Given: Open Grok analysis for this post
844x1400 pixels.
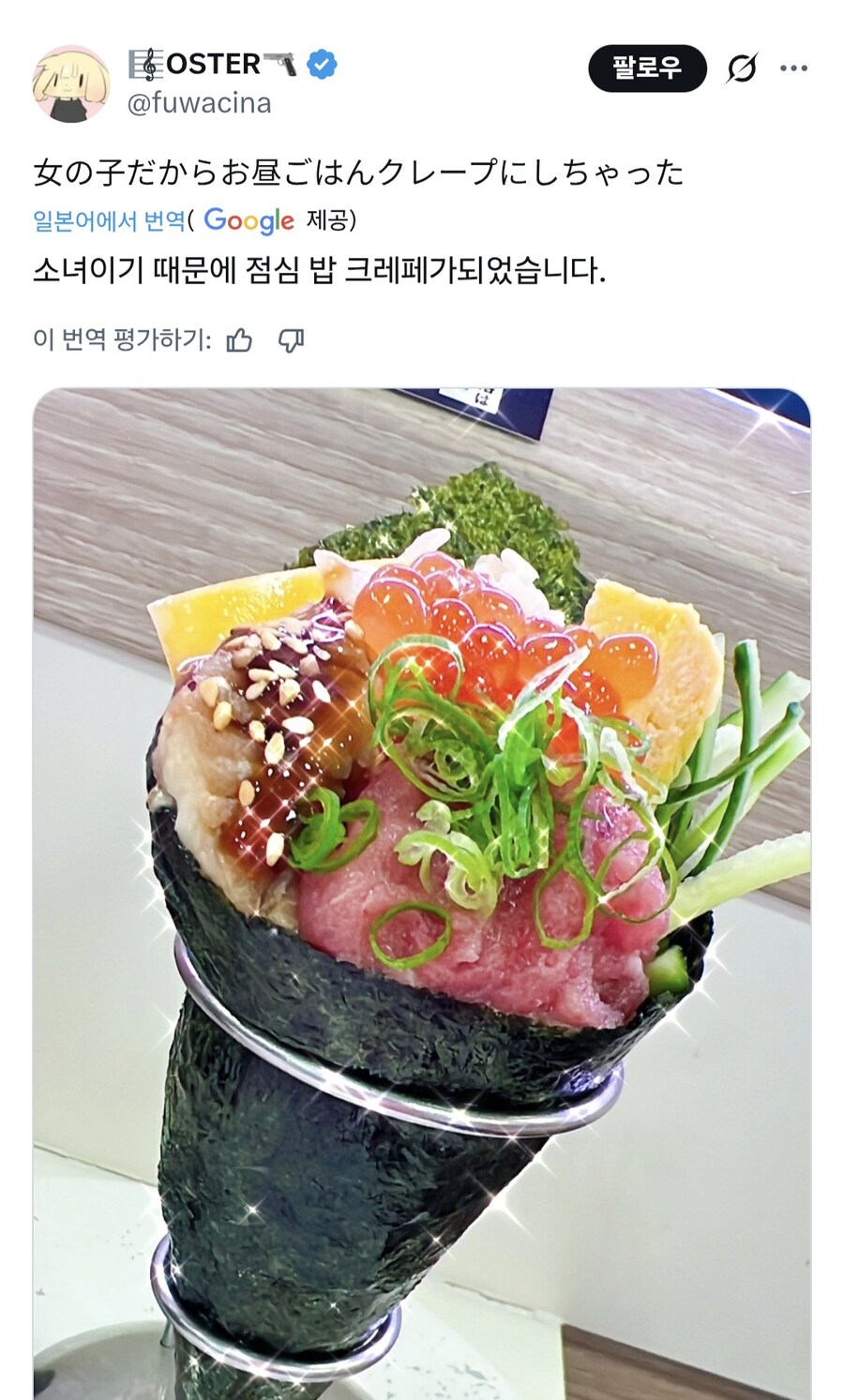Looking at the screenshot, I should 740,68.
